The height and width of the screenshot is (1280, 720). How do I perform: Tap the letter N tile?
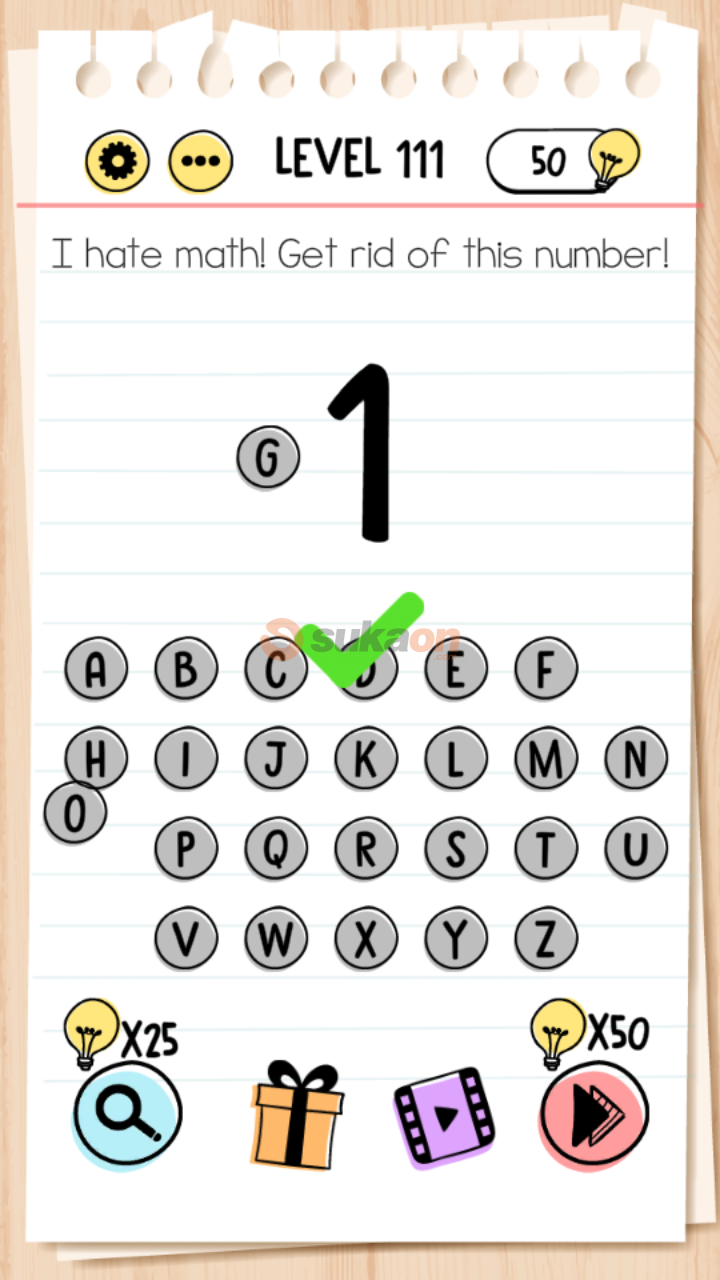636,759
